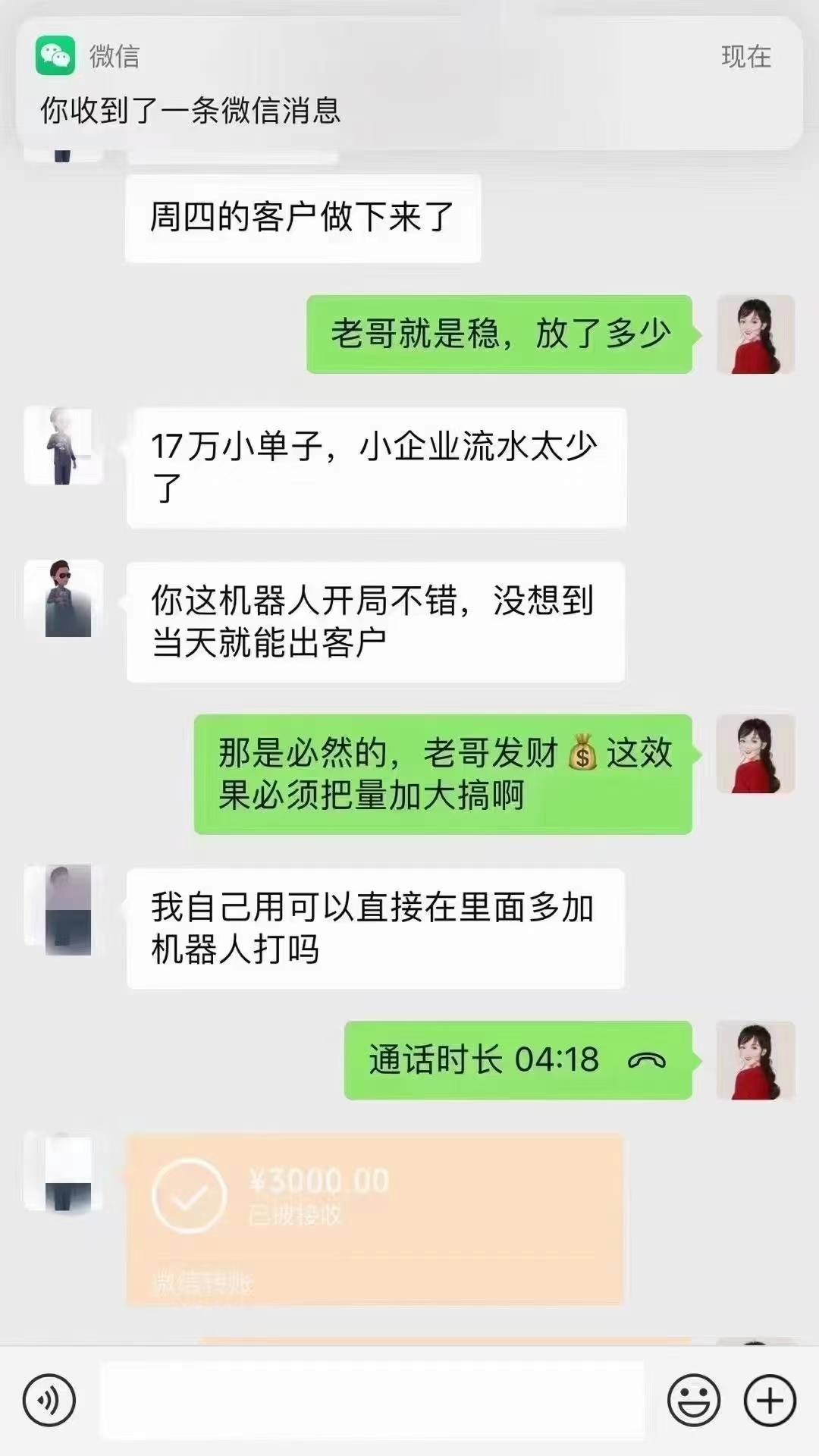
Task: Tap the message text input field
Action: coord(372,1400)
